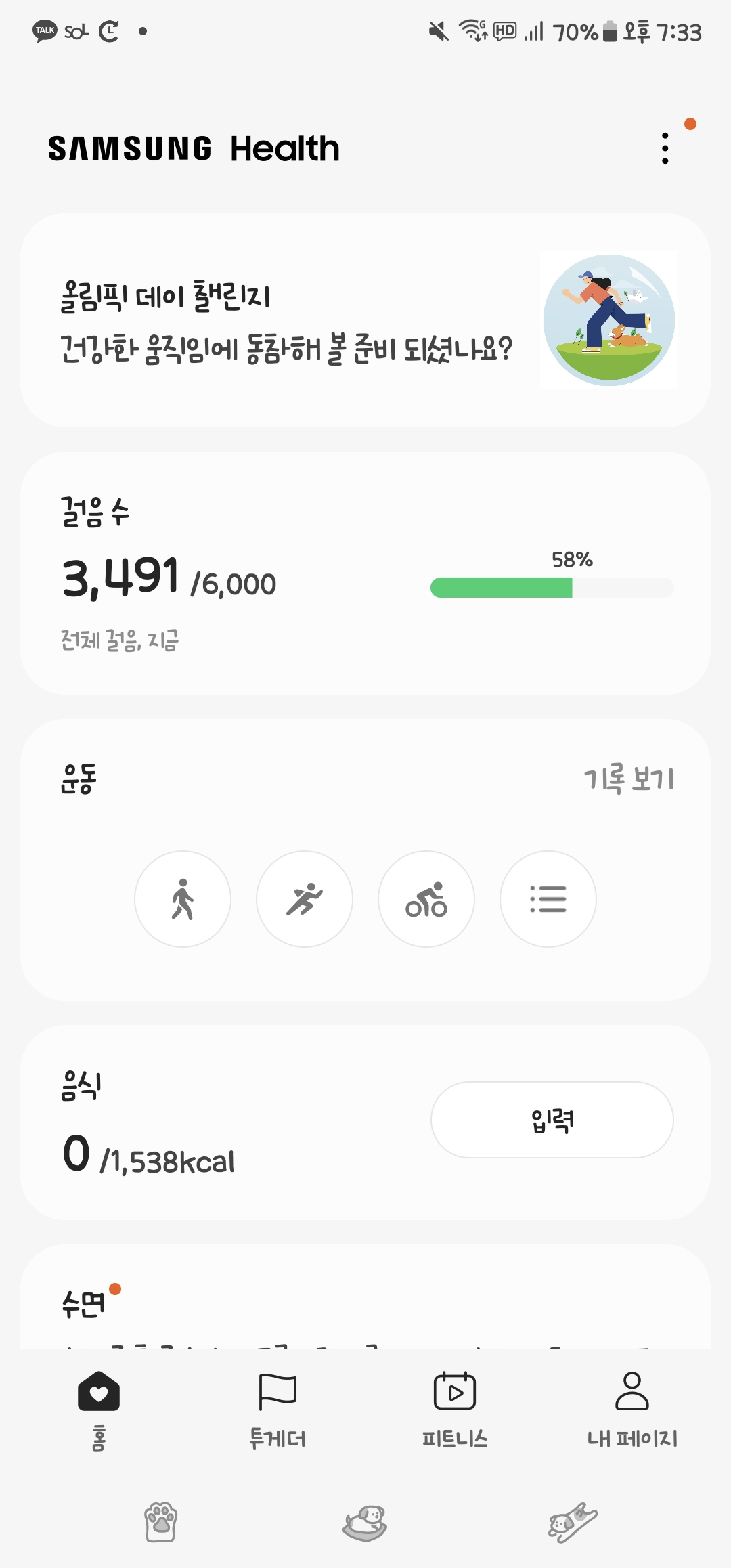Tap the paw recent apps button
Screen dimensions: 731x1568
[161, 1523]
